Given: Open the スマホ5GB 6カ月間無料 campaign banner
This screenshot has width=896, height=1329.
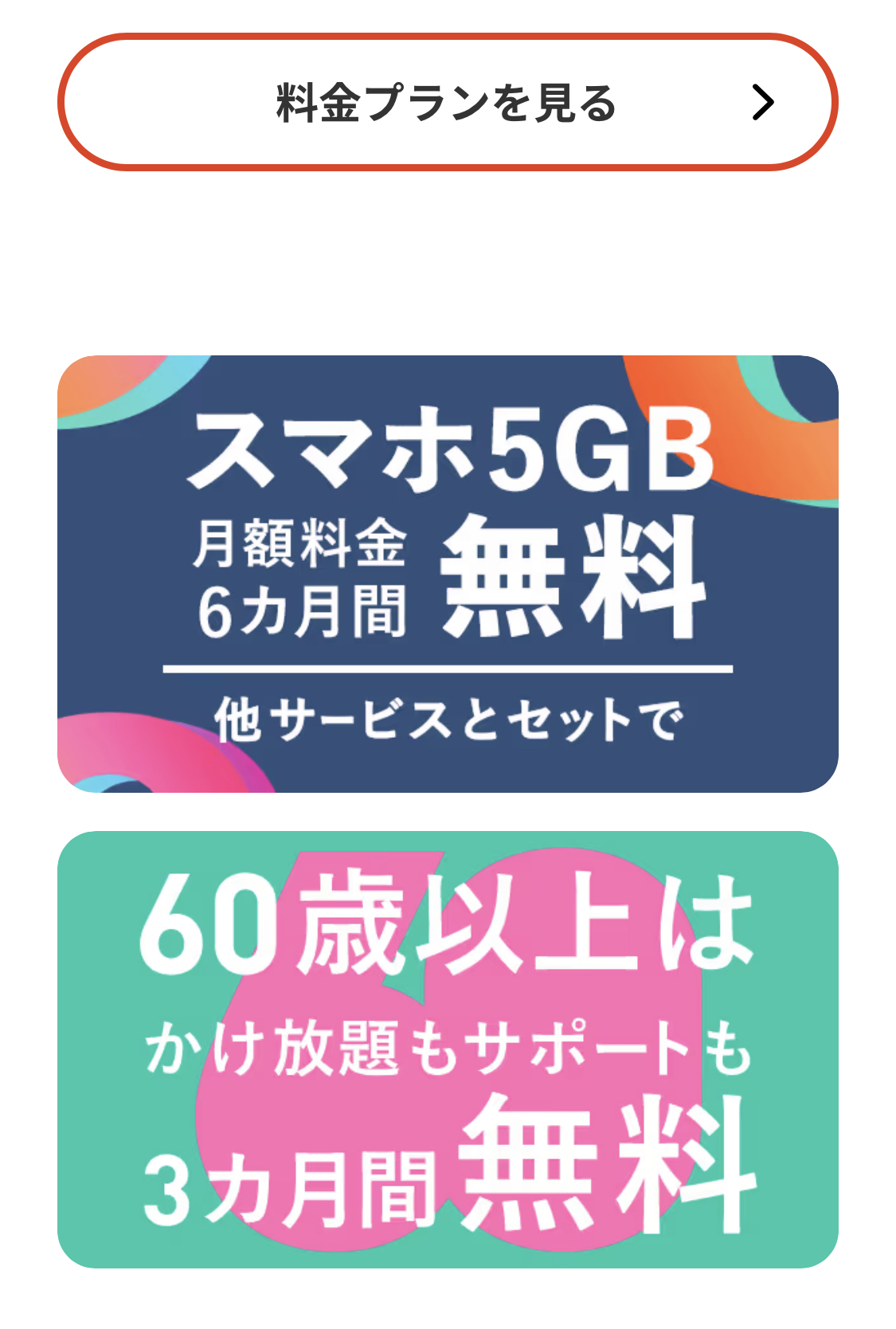Looking at the screenshot, I should click(x=447, y=573).
